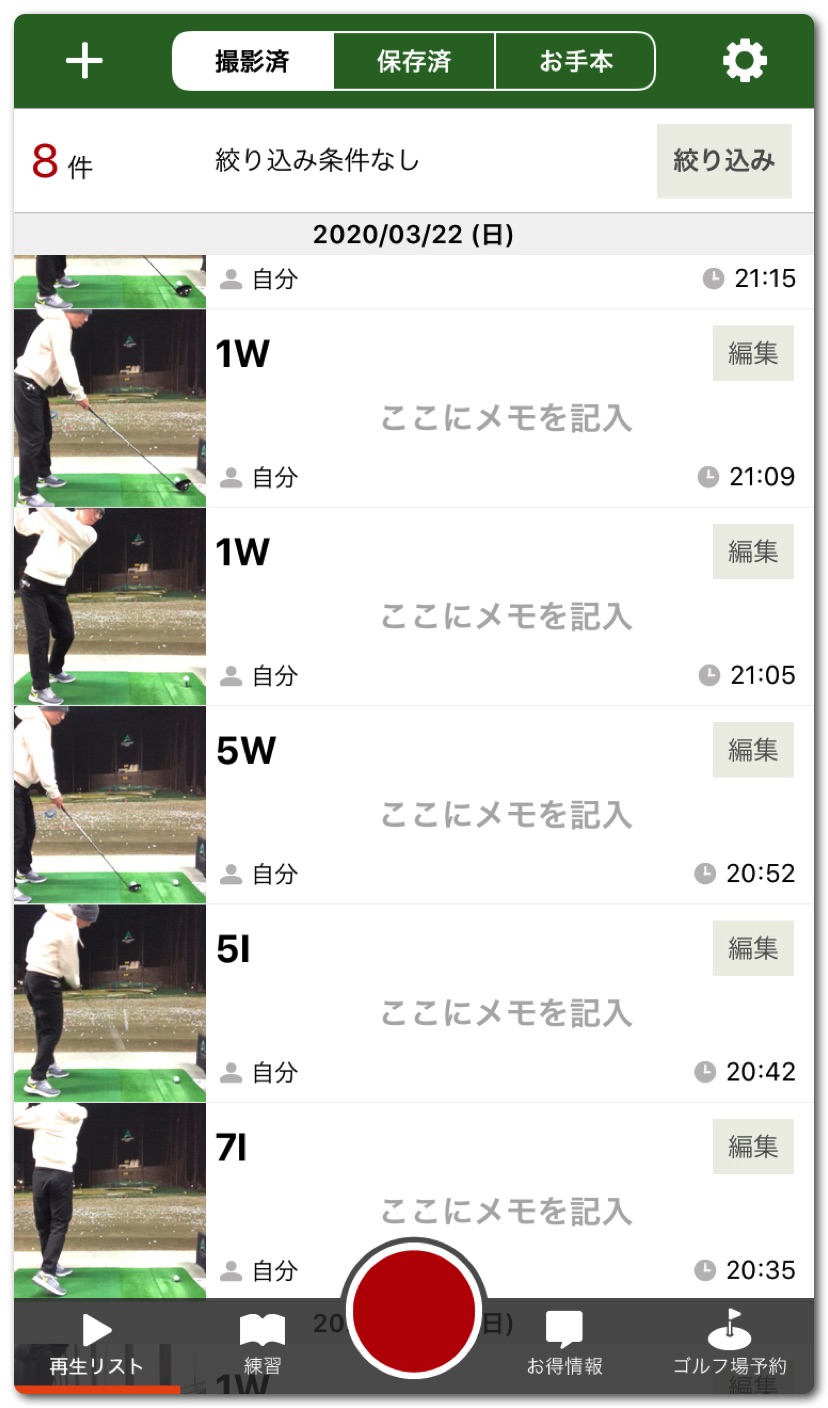This screenshot has width=828, height=1408.
Task: Add a memo to the 5I video
Action: click(x=506, y=1013)
